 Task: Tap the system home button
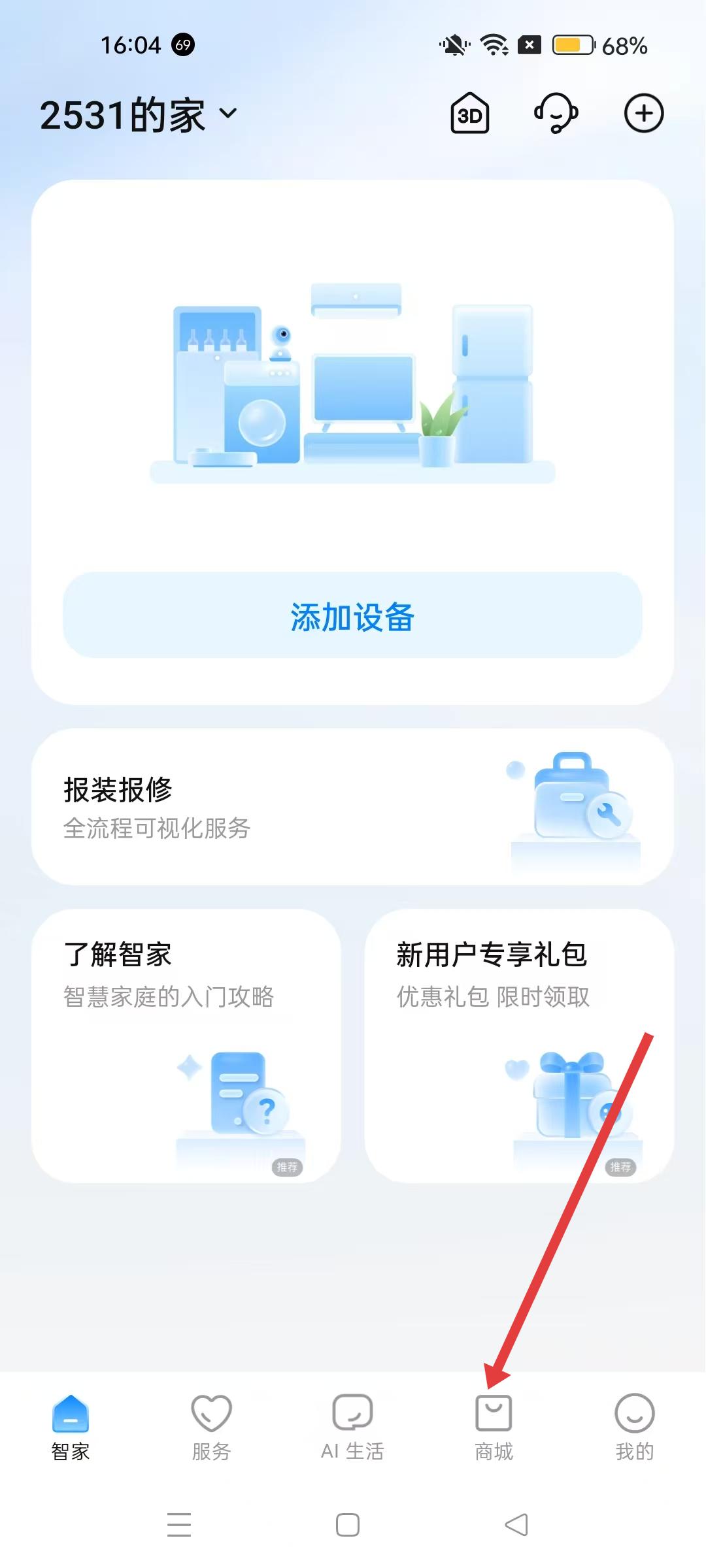pos(348,1525)
